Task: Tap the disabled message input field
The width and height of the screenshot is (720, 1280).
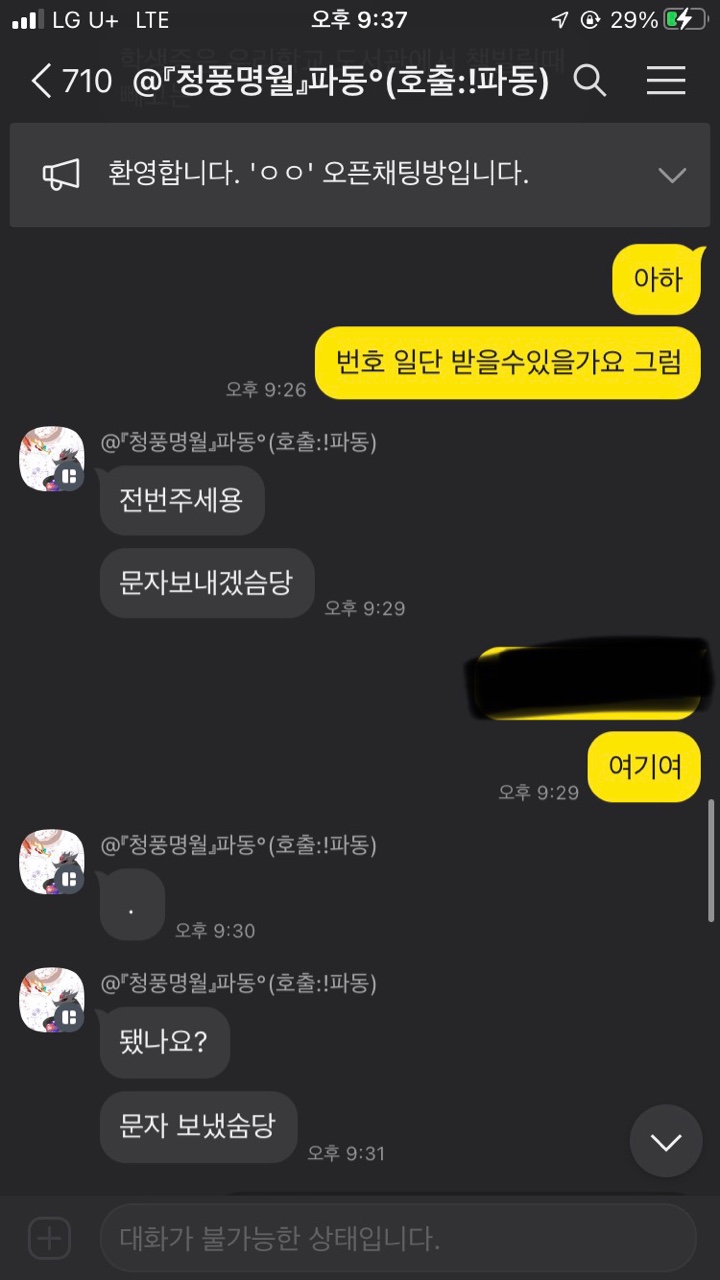Action: pyautogui.click(x=397, y=1239)
